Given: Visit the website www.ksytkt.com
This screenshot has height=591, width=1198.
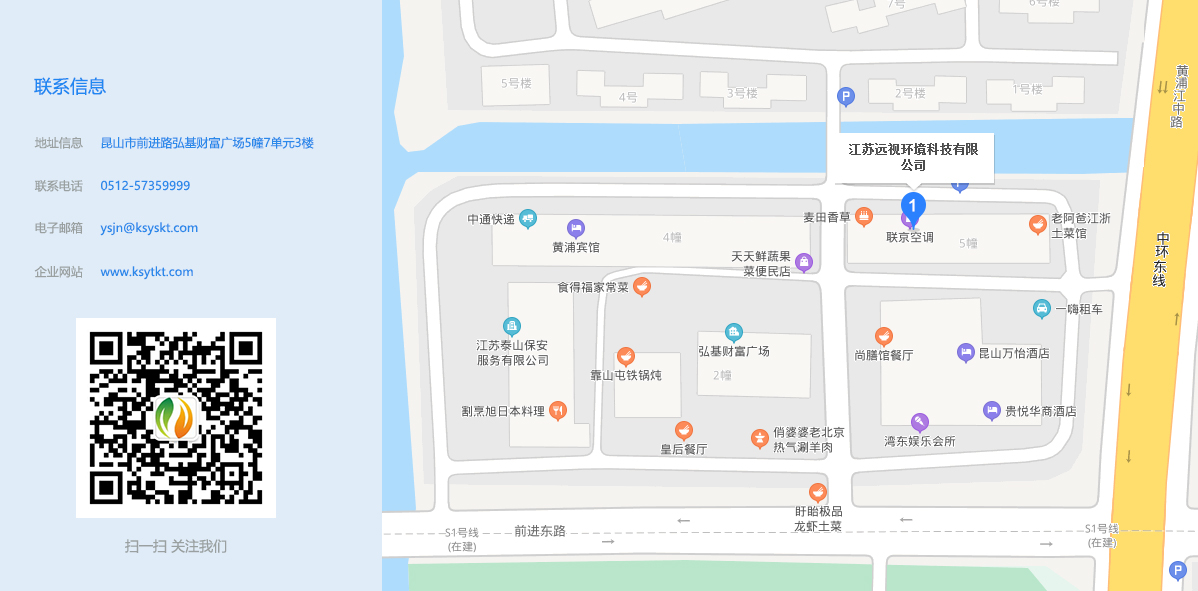Looking at the screenshot, I should pos(147,272).
